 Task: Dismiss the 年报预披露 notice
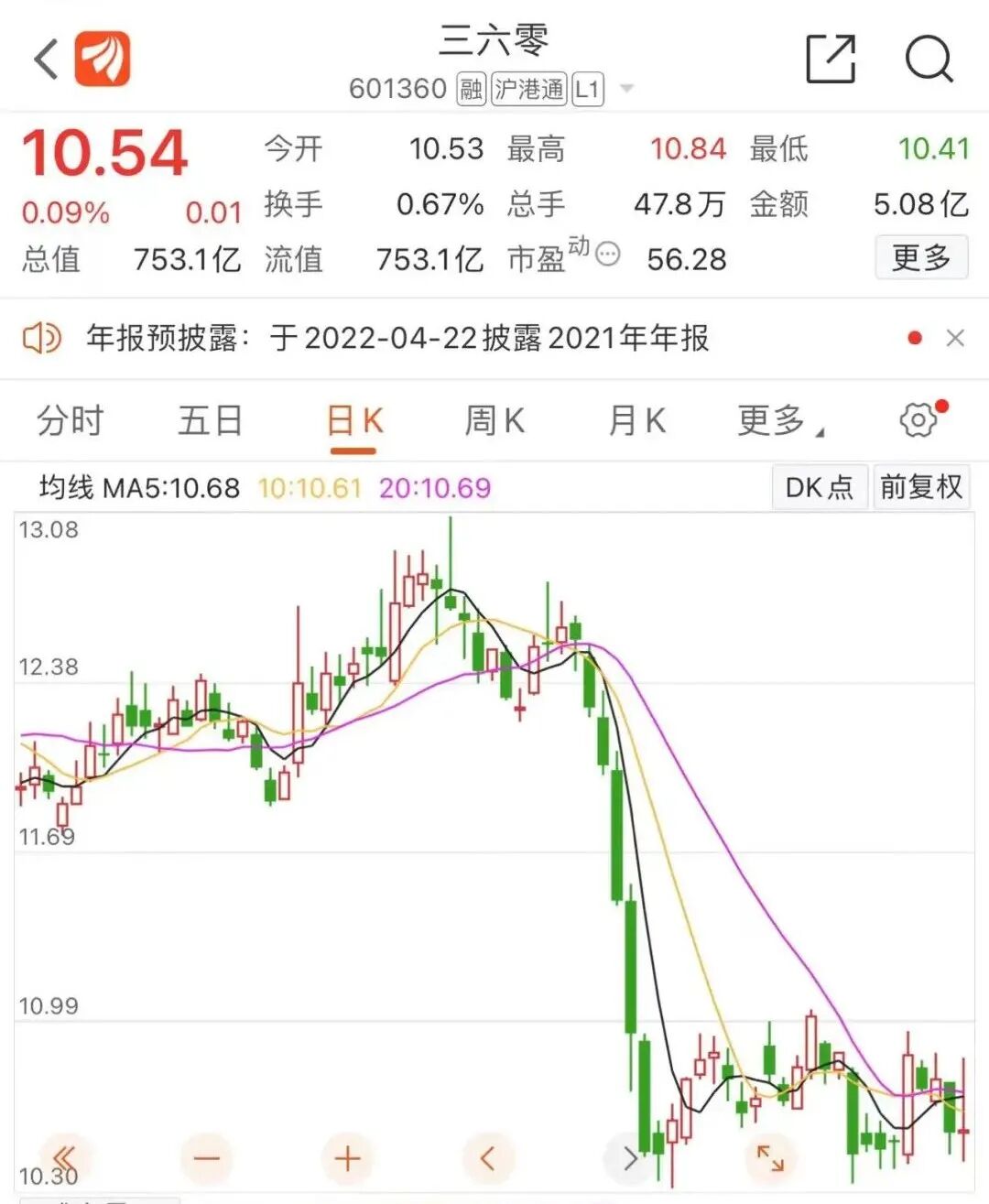click(955, 339)
